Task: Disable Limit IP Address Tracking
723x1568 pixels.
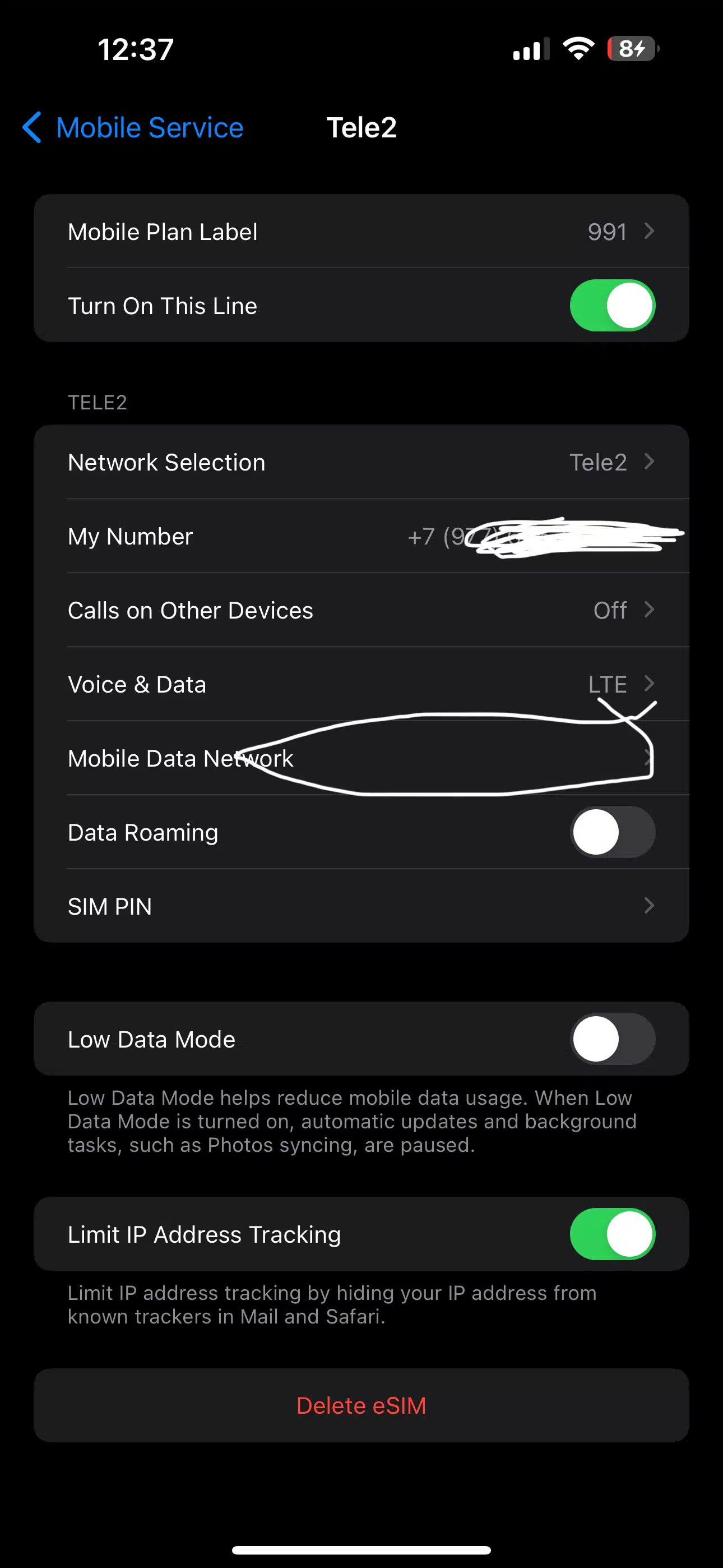Action: click(x=612, y=1234)
